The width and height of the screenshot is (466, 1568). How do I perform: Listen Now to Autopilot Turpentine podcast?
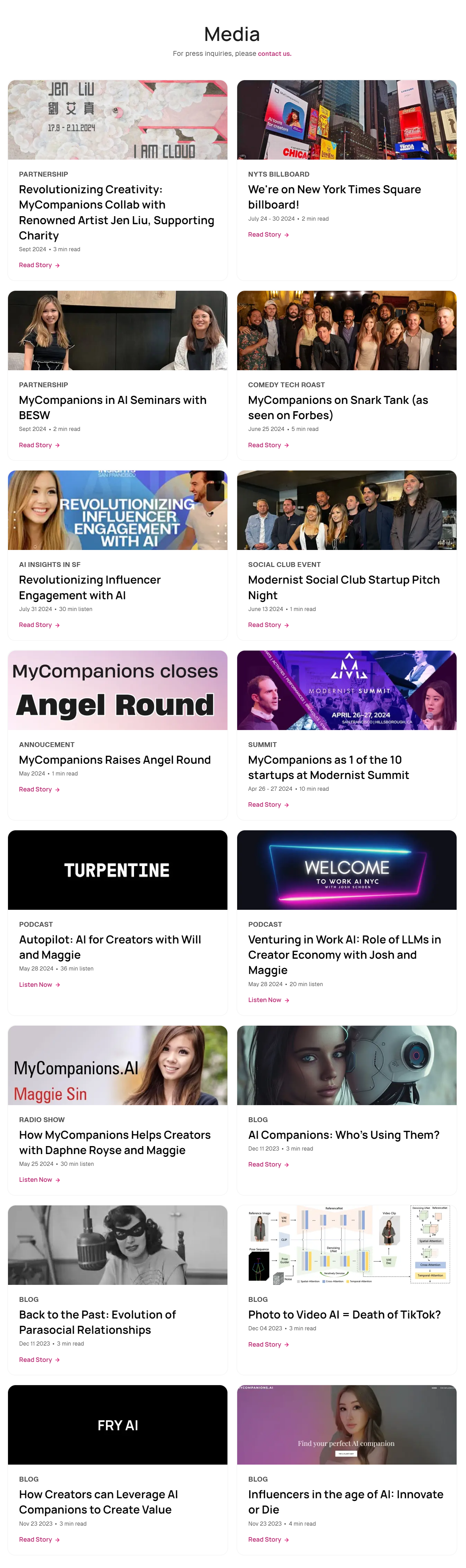pyautogui.click(x=39, y=984)
